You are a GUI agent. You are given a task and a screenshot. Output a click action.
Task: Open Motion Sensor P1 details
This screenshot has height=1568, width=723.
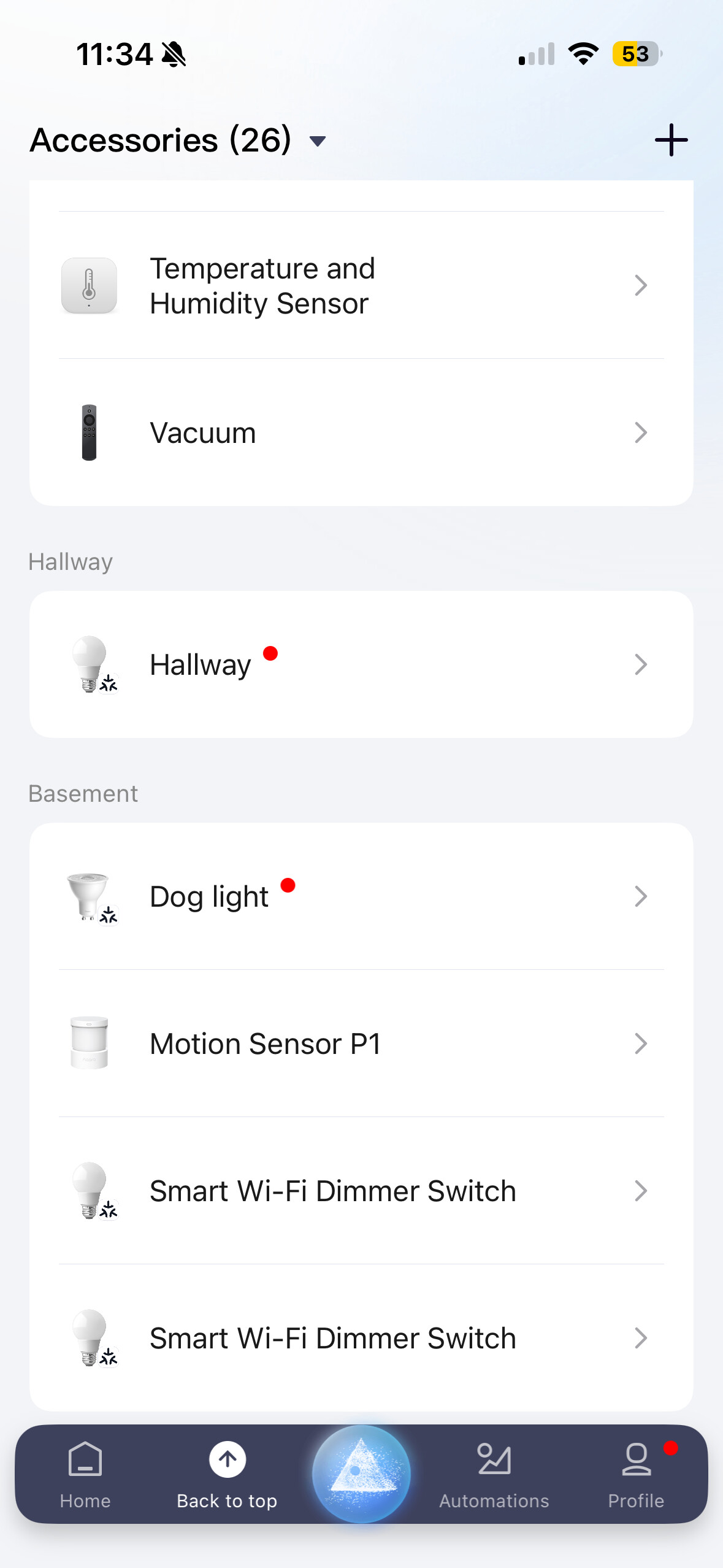(361, 1044)
